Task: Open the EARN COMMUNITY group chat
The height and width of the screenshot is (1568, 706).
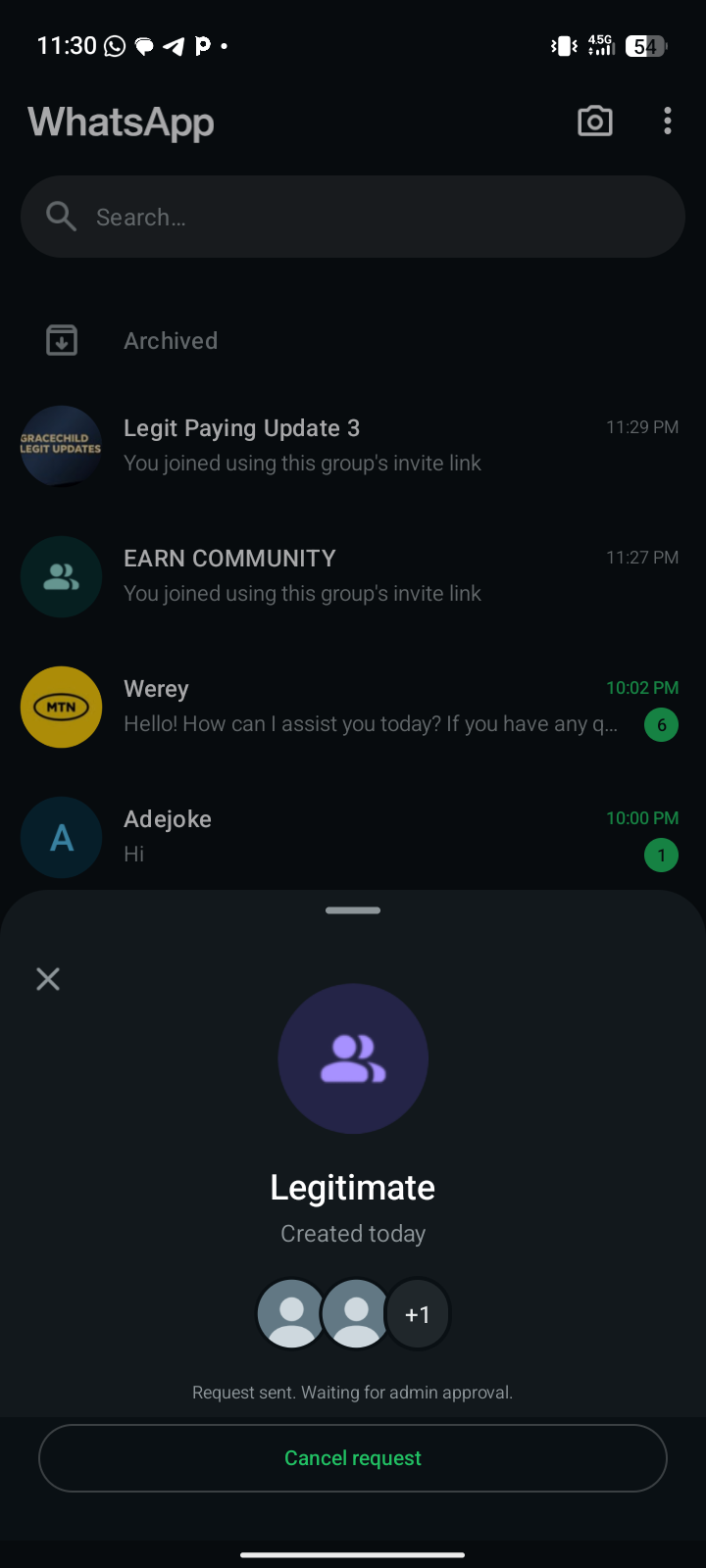Action: 353,576
